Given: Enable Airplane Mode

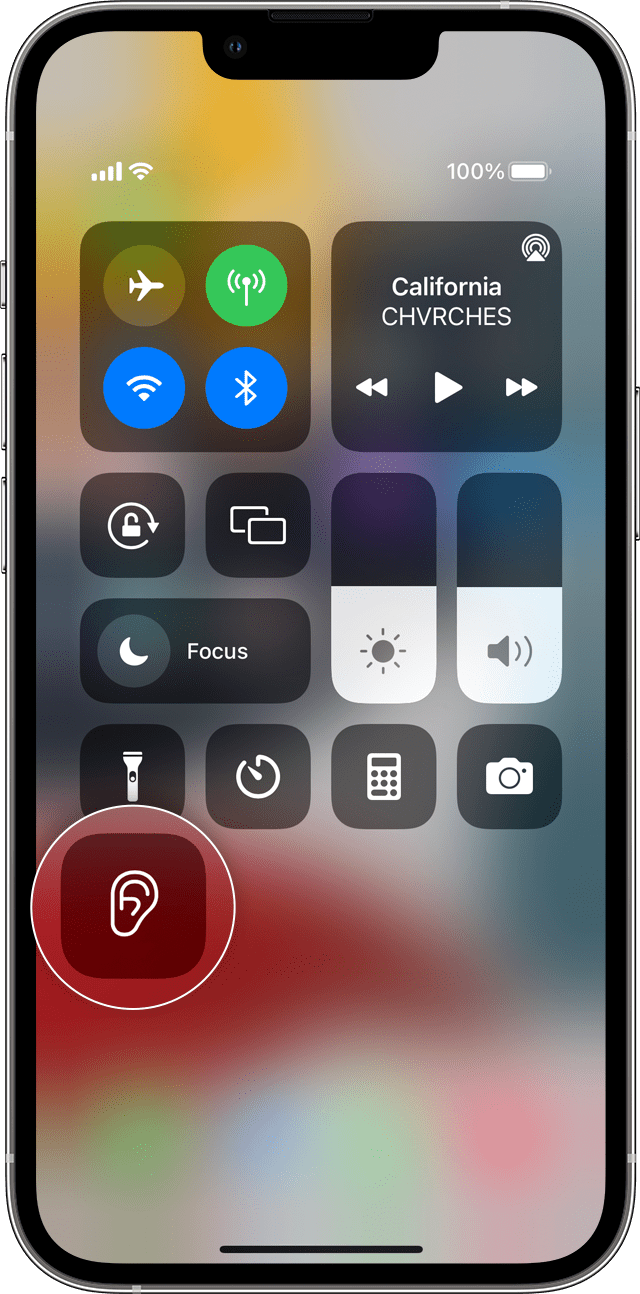Looking at the screenshot, I should point(144,286).
